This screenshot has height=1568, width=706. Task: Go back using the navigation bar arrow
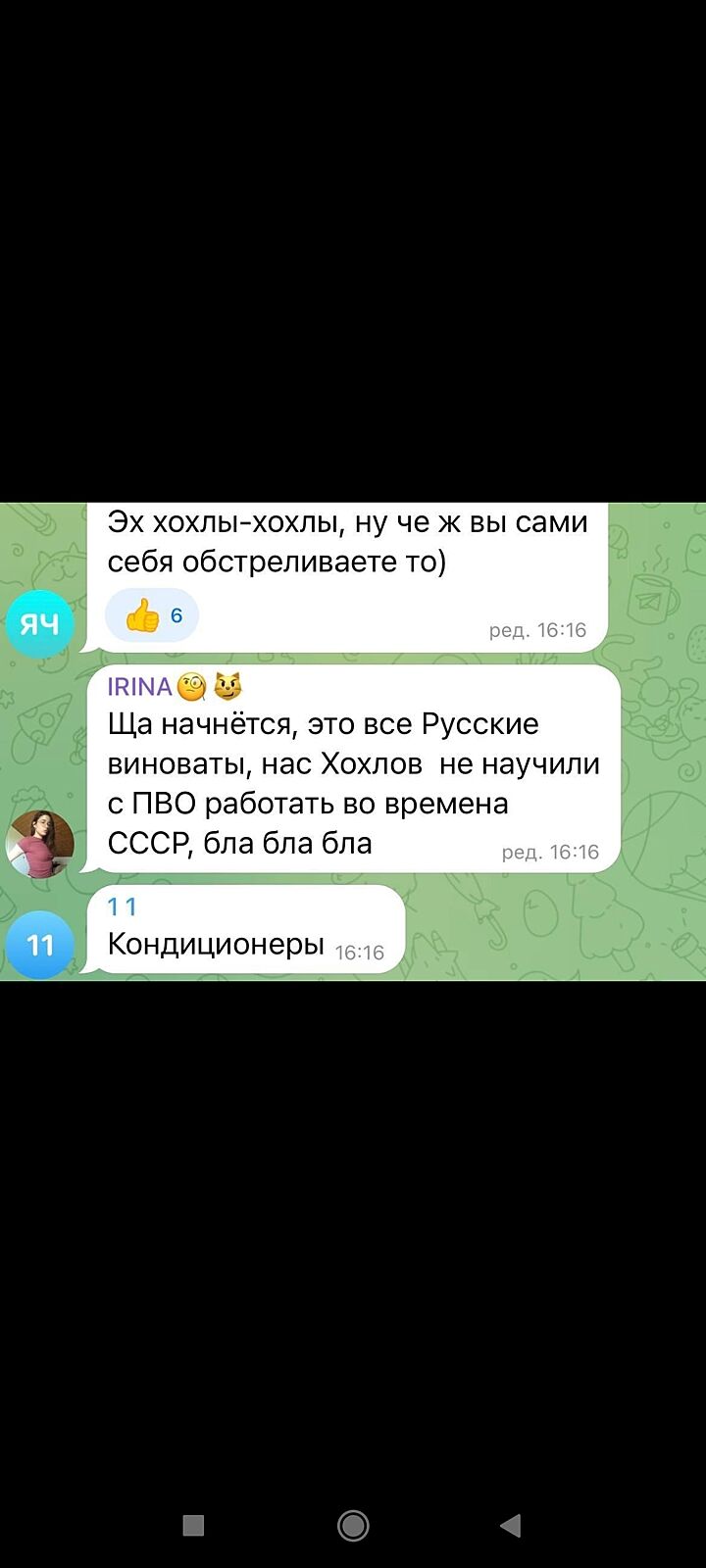510,1525
